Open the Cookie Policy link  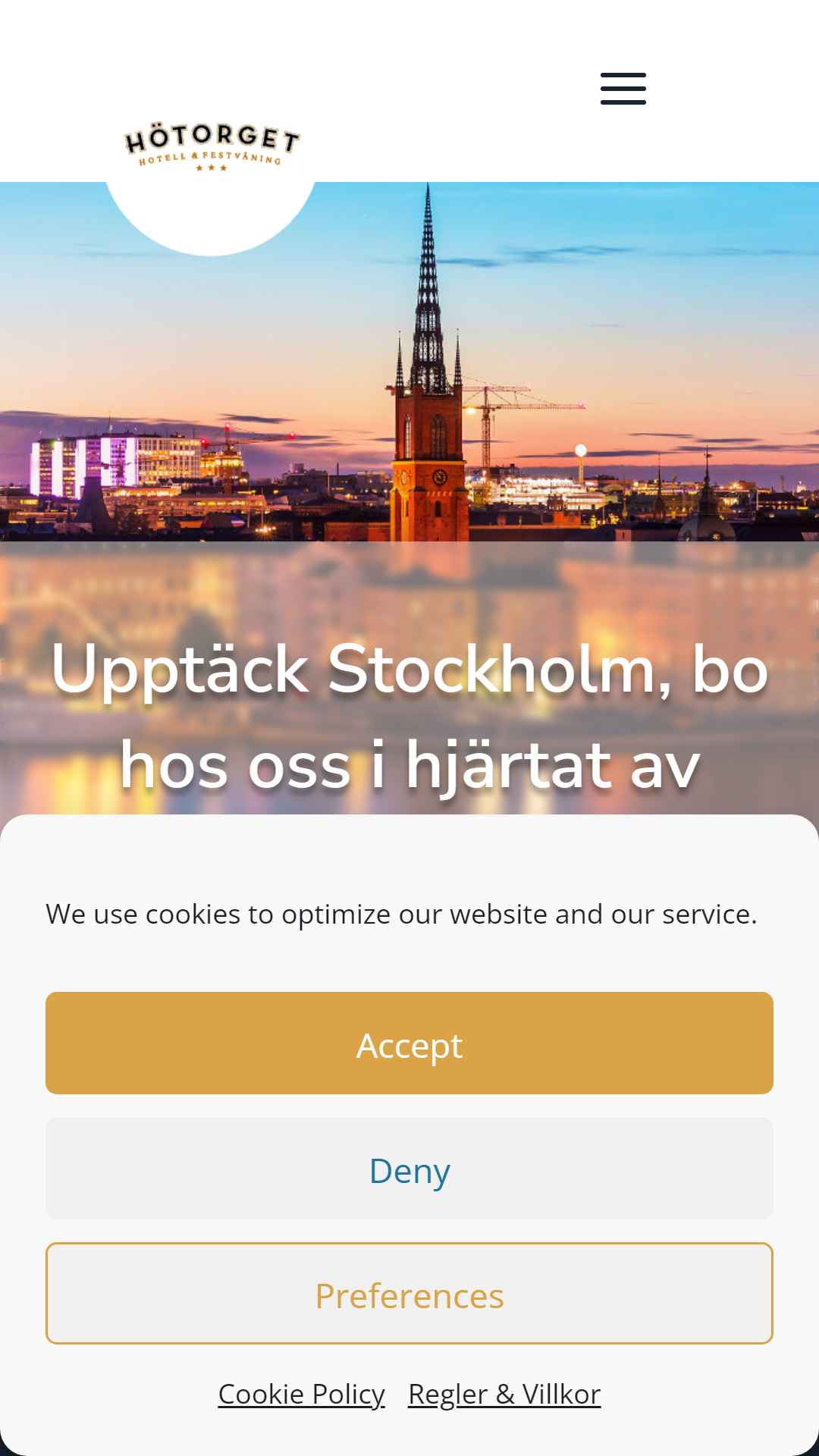301,1394
